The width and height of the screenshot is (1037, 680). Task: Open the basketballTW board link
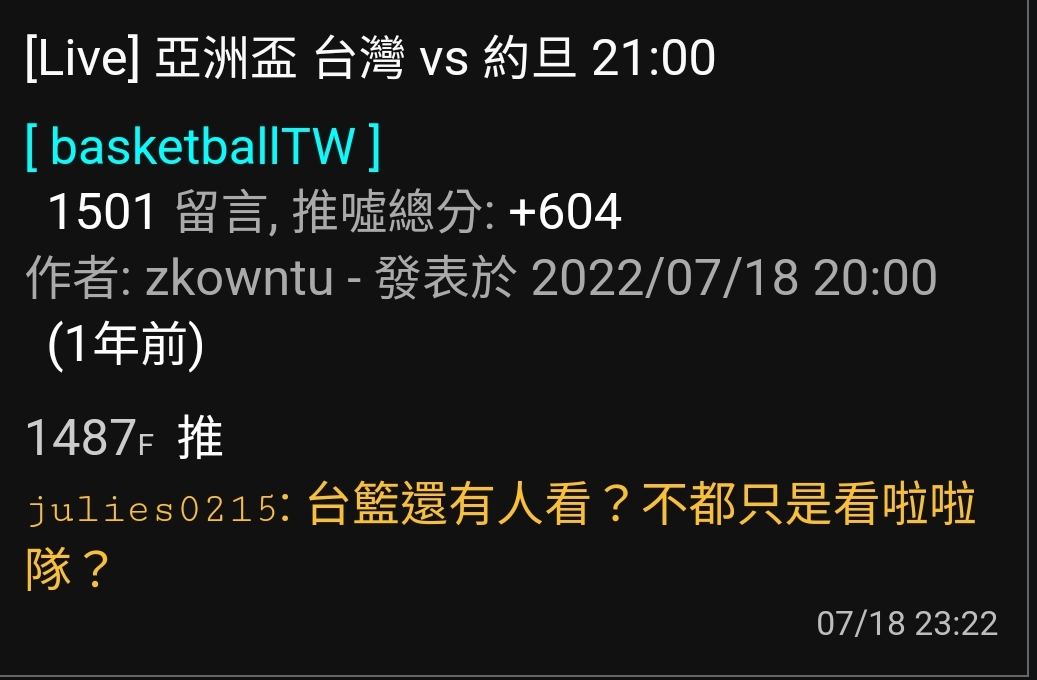(203, 147)
